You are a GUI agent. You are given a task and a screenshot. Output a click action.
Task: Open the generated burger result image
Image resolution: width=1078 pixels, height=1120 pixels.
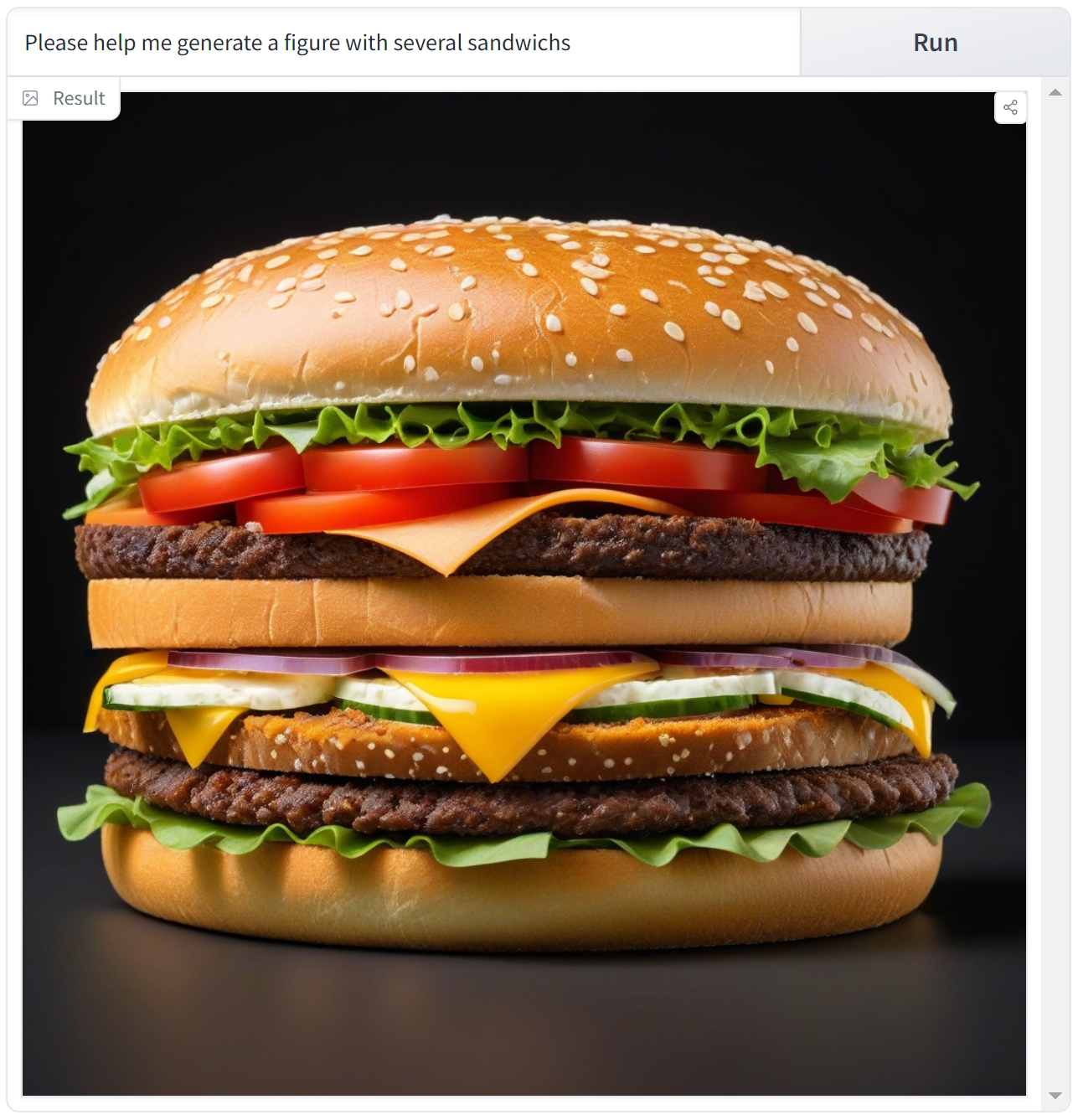click(x=524, y=593)
